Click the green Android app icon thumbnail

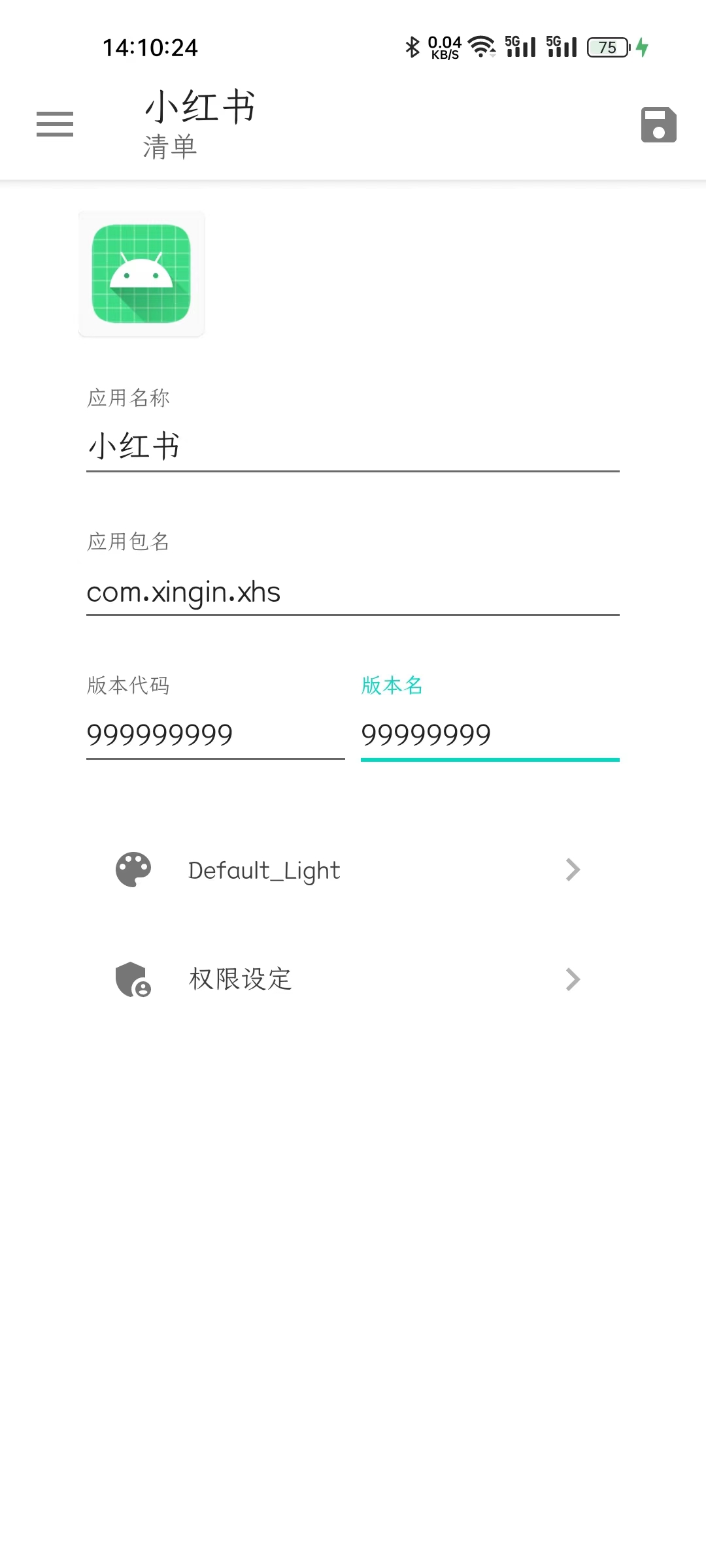point(141,274)
